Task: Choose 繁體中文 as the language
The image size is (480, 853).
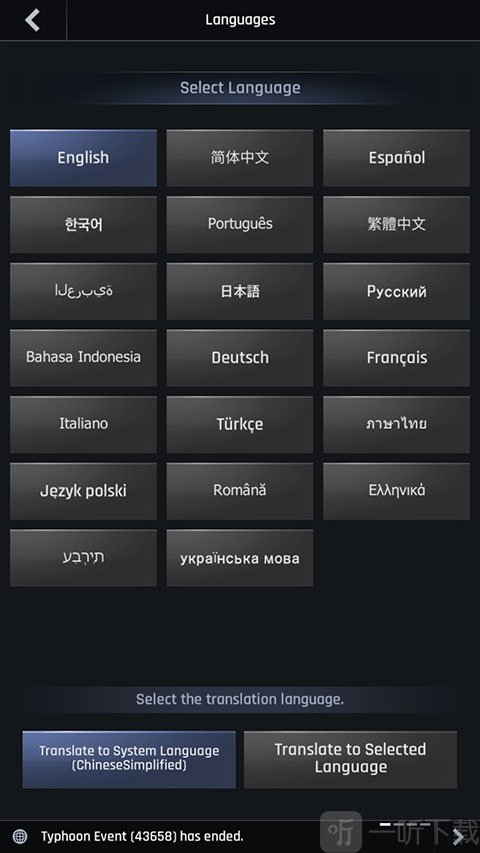Action: pyautogui.click(x=396, y=224)
